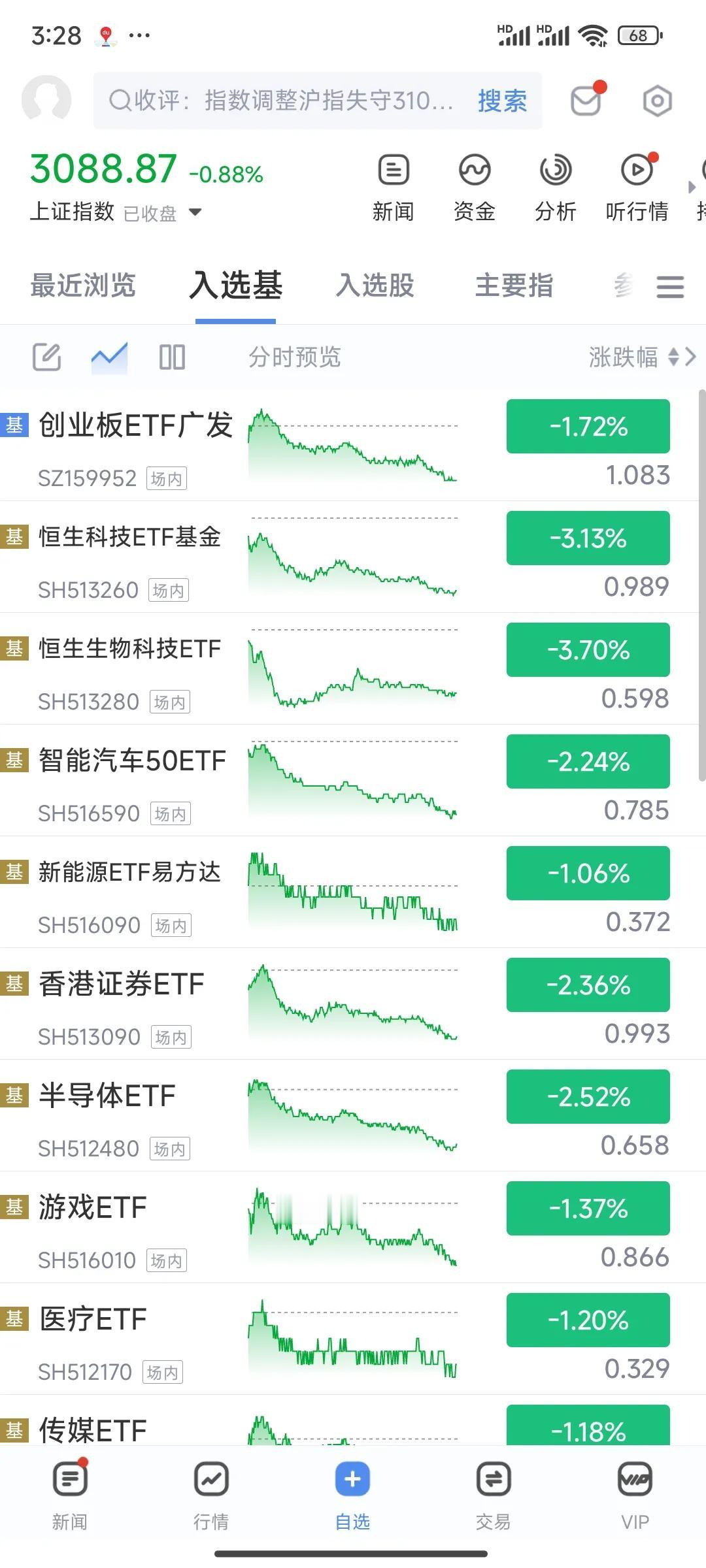Tap the edit watchlist pencil icon
This screenshot has height=1568, width=706.
click(x=47, y=357)
